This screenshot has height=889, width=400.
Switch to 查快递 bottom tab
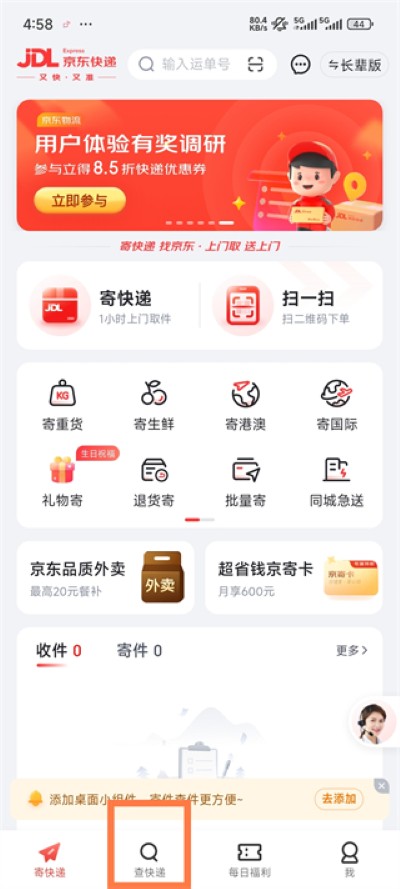coord(150,860)
